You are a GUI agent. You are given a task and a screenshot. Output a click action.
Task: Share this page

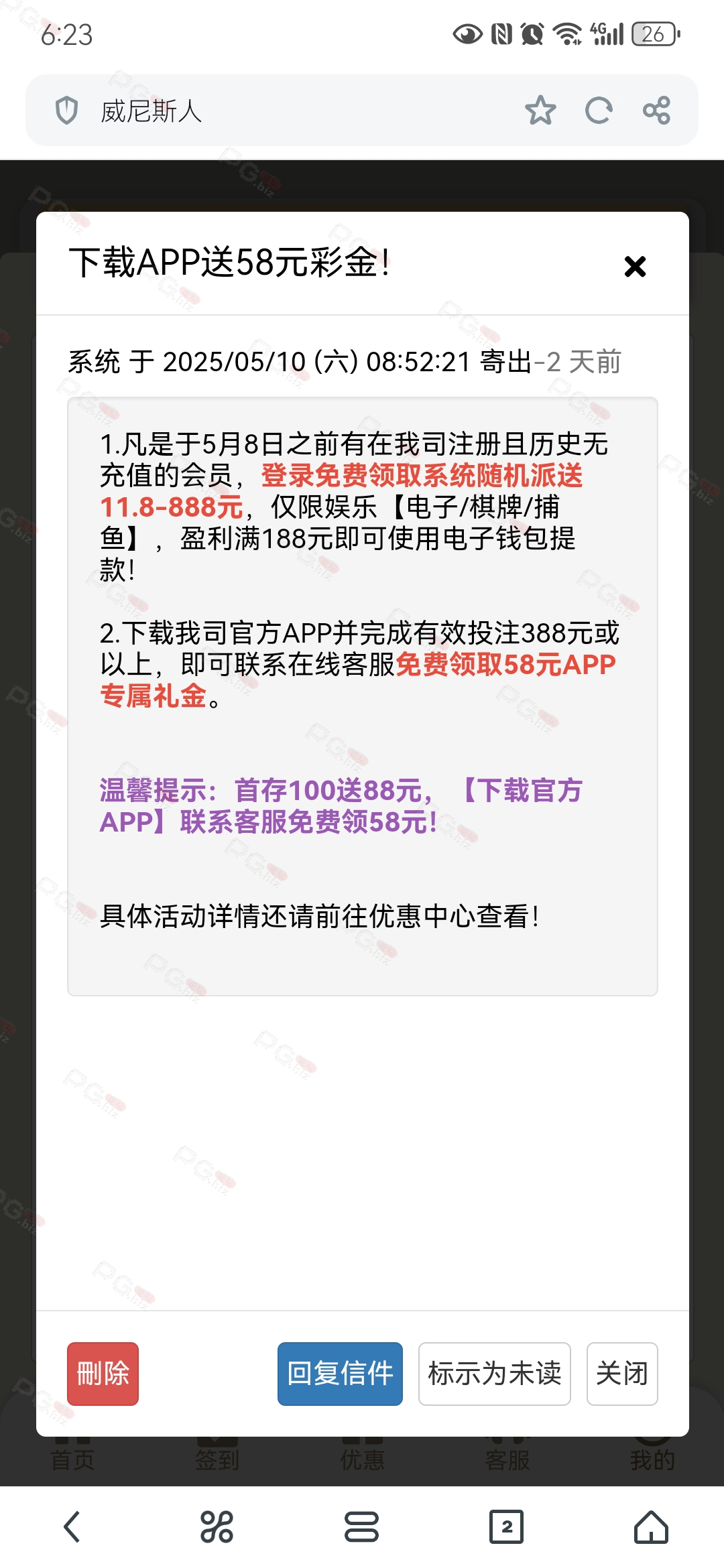[x=656, y=111]
